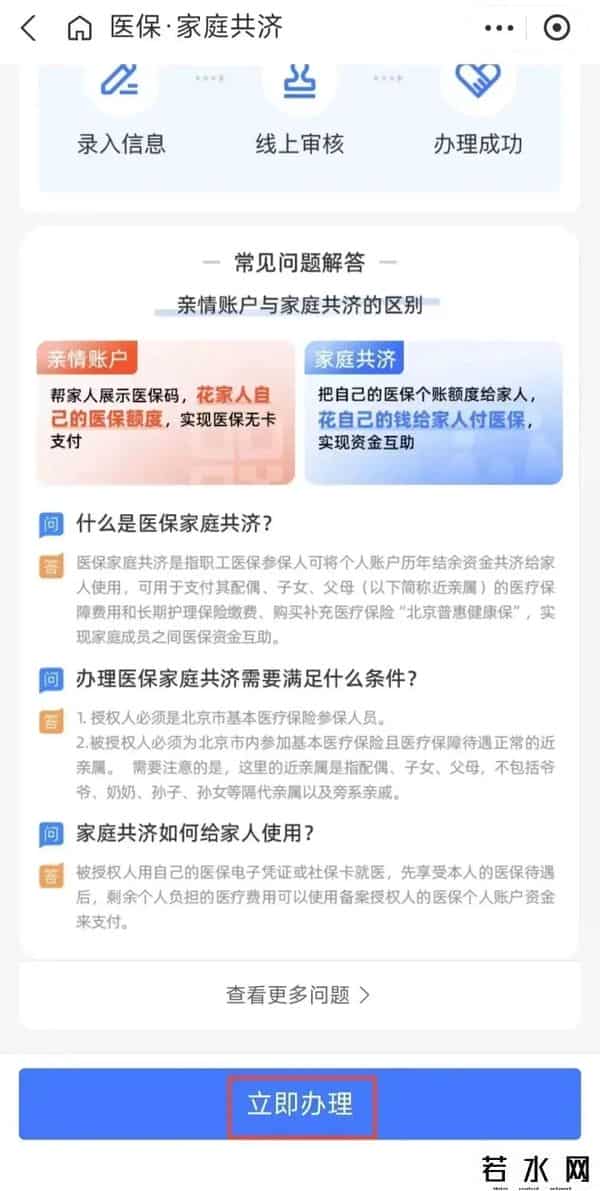
Task: Return to the mini program home
Action: click(x=79, y=28)
